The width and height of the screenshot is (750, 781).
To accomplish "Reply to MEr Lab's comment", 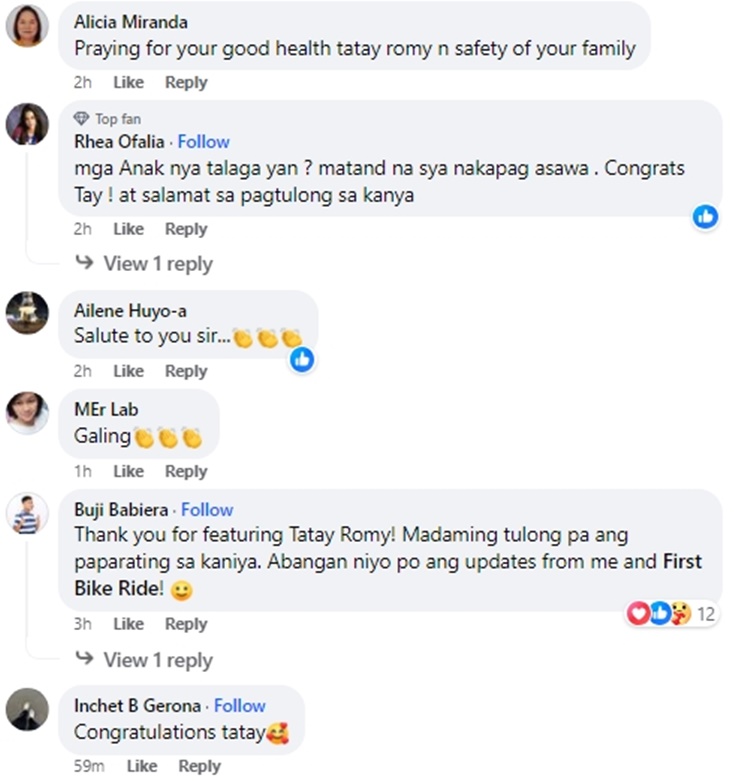I will (186, 471).
